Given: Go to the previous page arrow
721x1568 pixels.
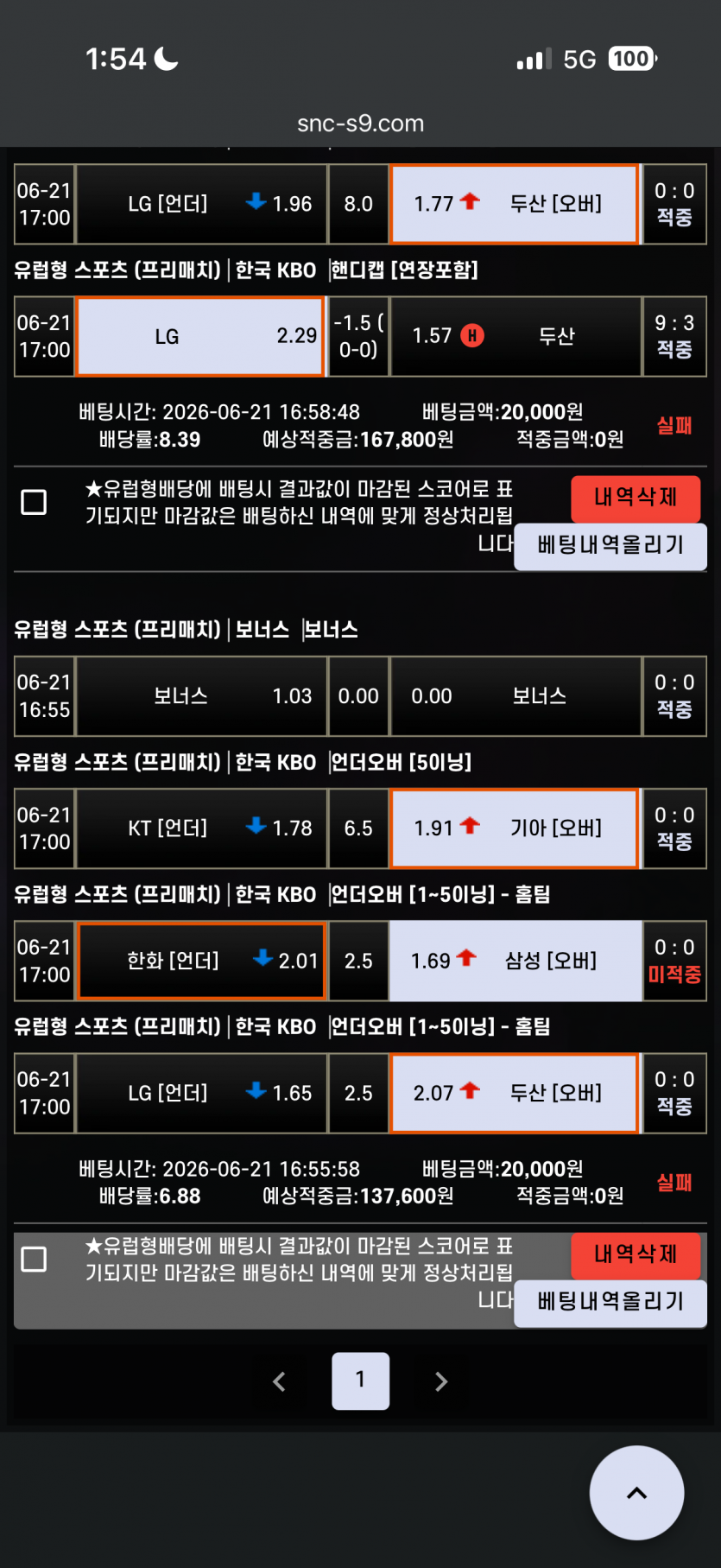Looking at the screenshot, I should (279, 1381).
